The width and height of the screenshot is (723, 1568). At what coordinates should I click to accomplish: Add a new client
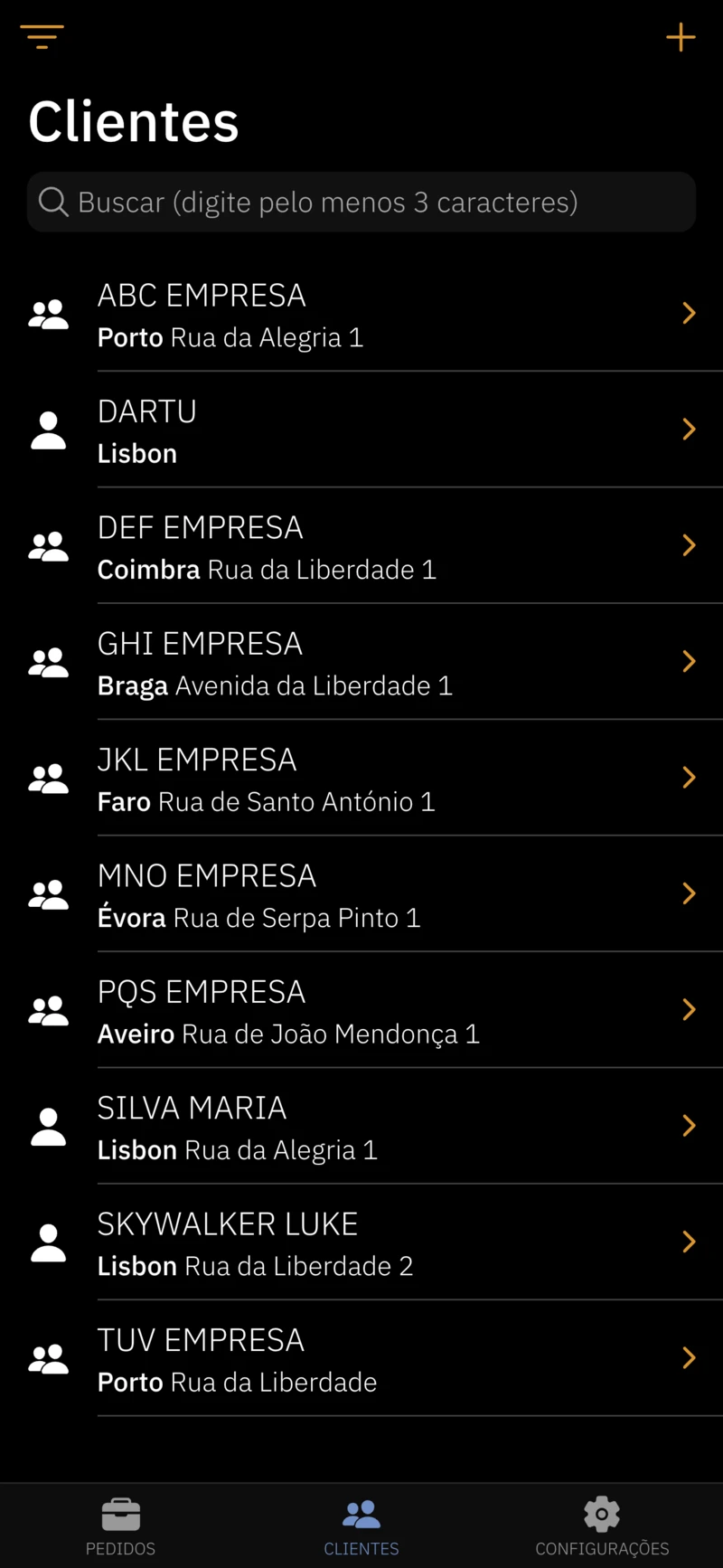tap(681, 37)
